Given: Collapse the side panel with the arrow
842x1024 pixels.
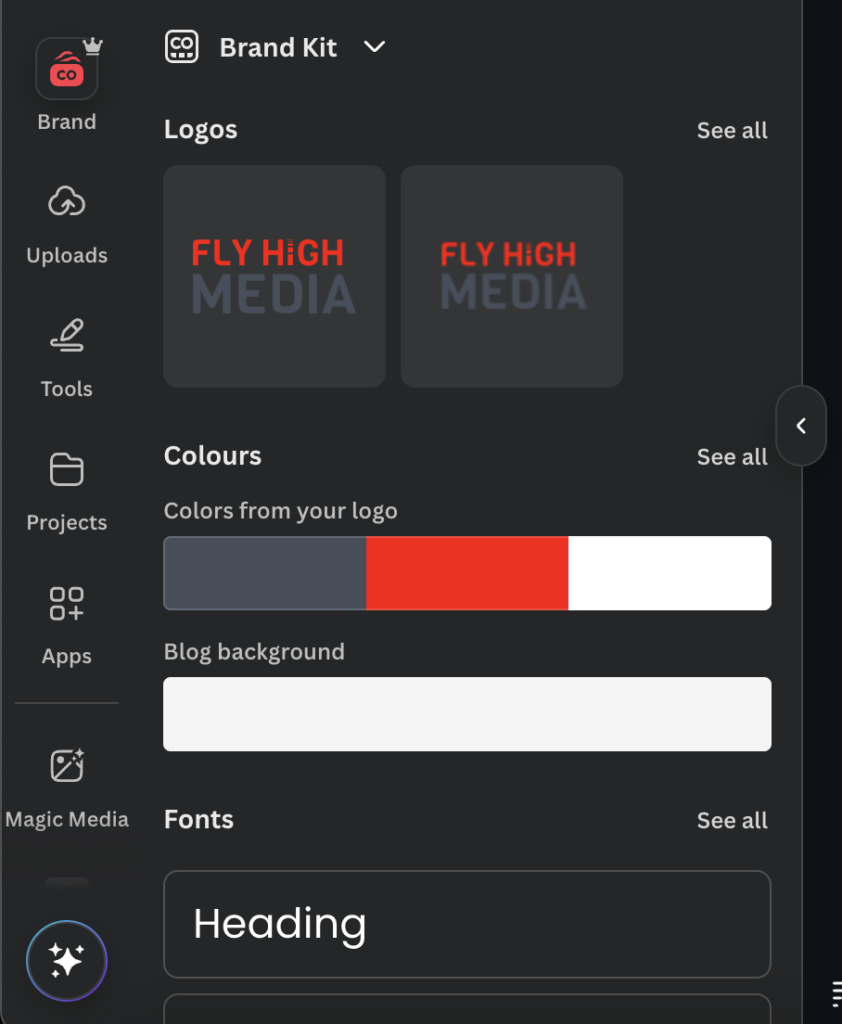Looking at the screenshot, I should [x=801, y=426].
